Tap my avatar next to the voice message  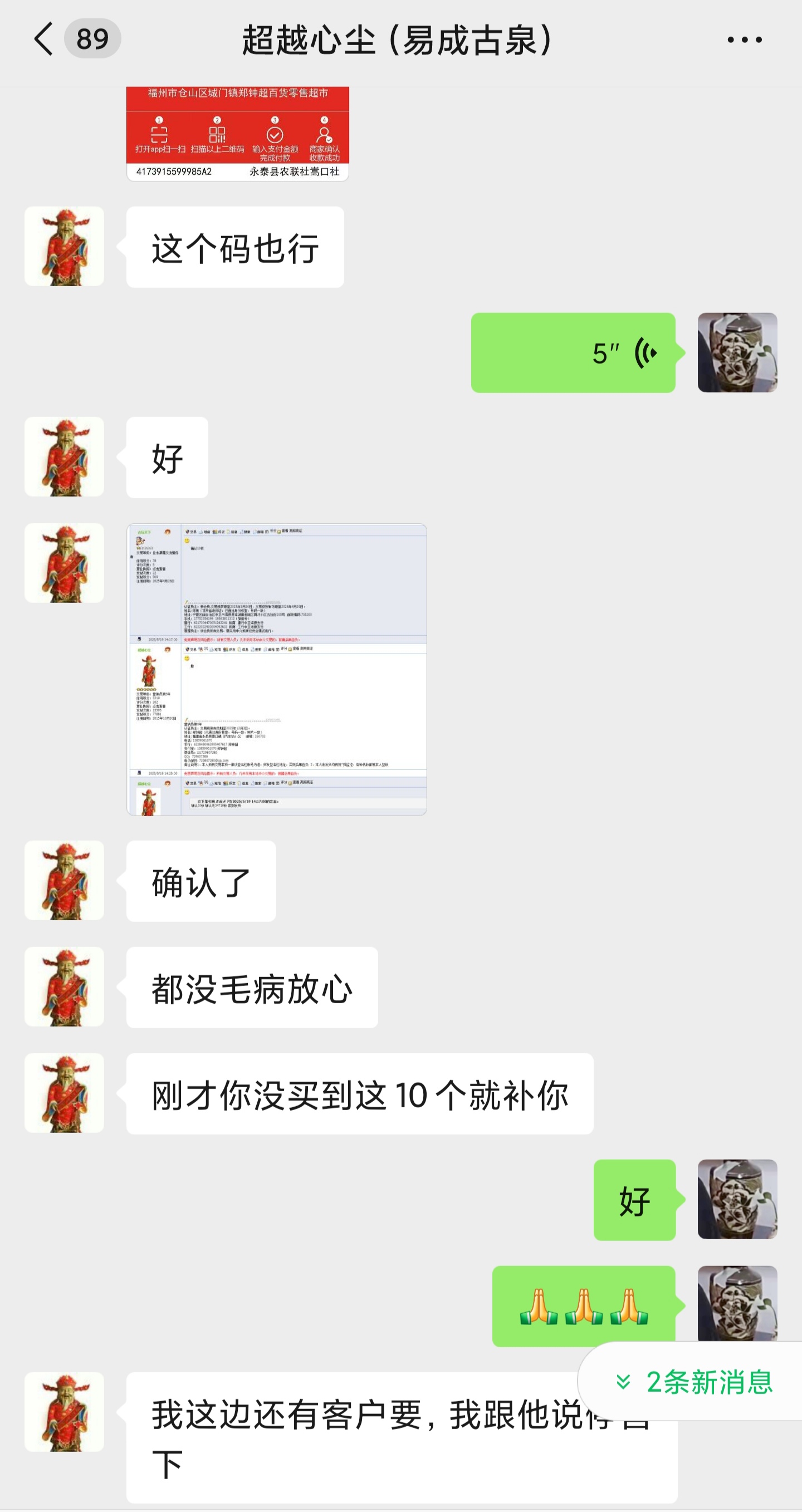click(x=737, y=353)
